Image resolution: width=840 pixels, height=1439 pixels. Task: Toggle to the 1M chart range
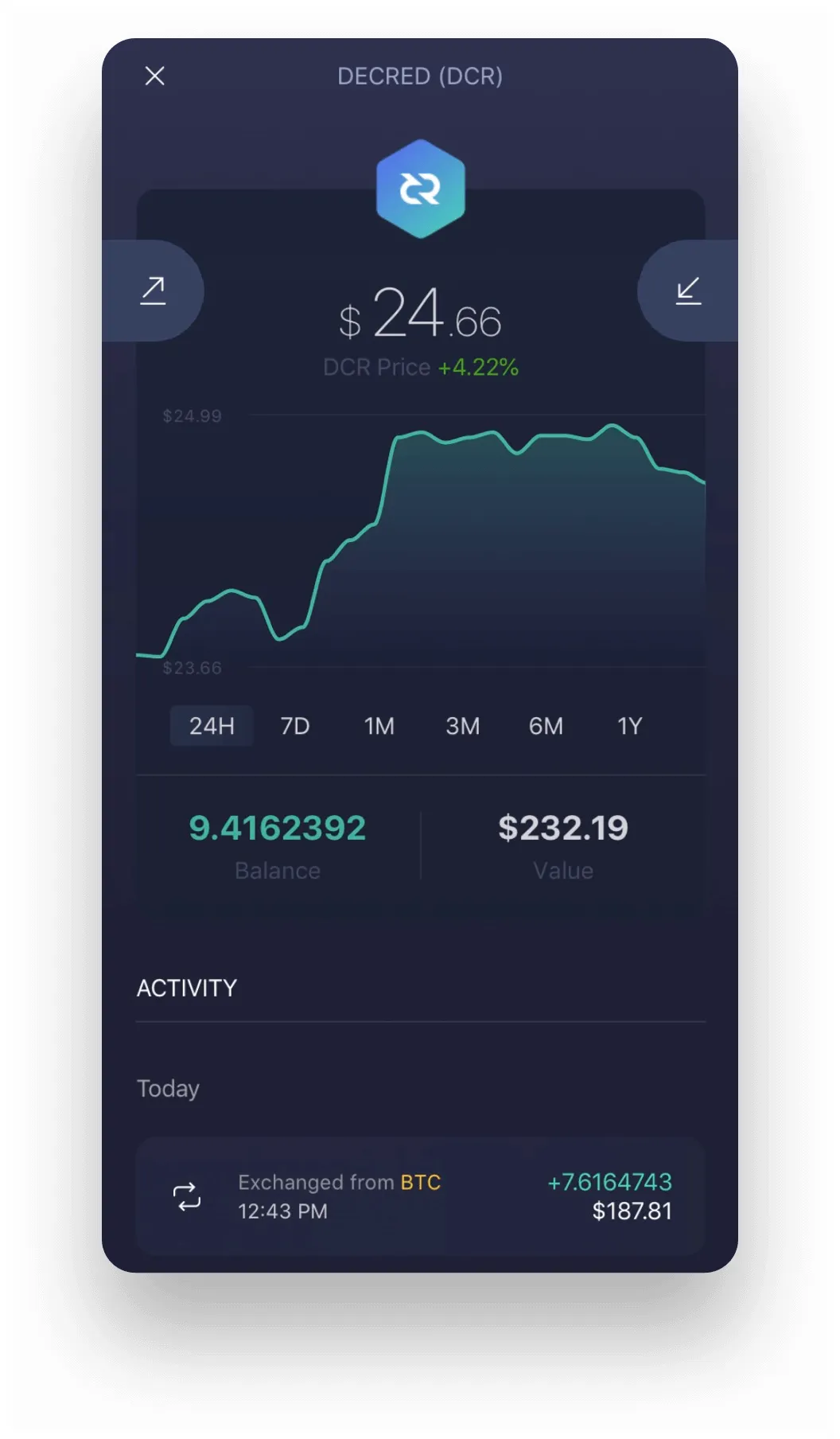click(x=379, y=726)
